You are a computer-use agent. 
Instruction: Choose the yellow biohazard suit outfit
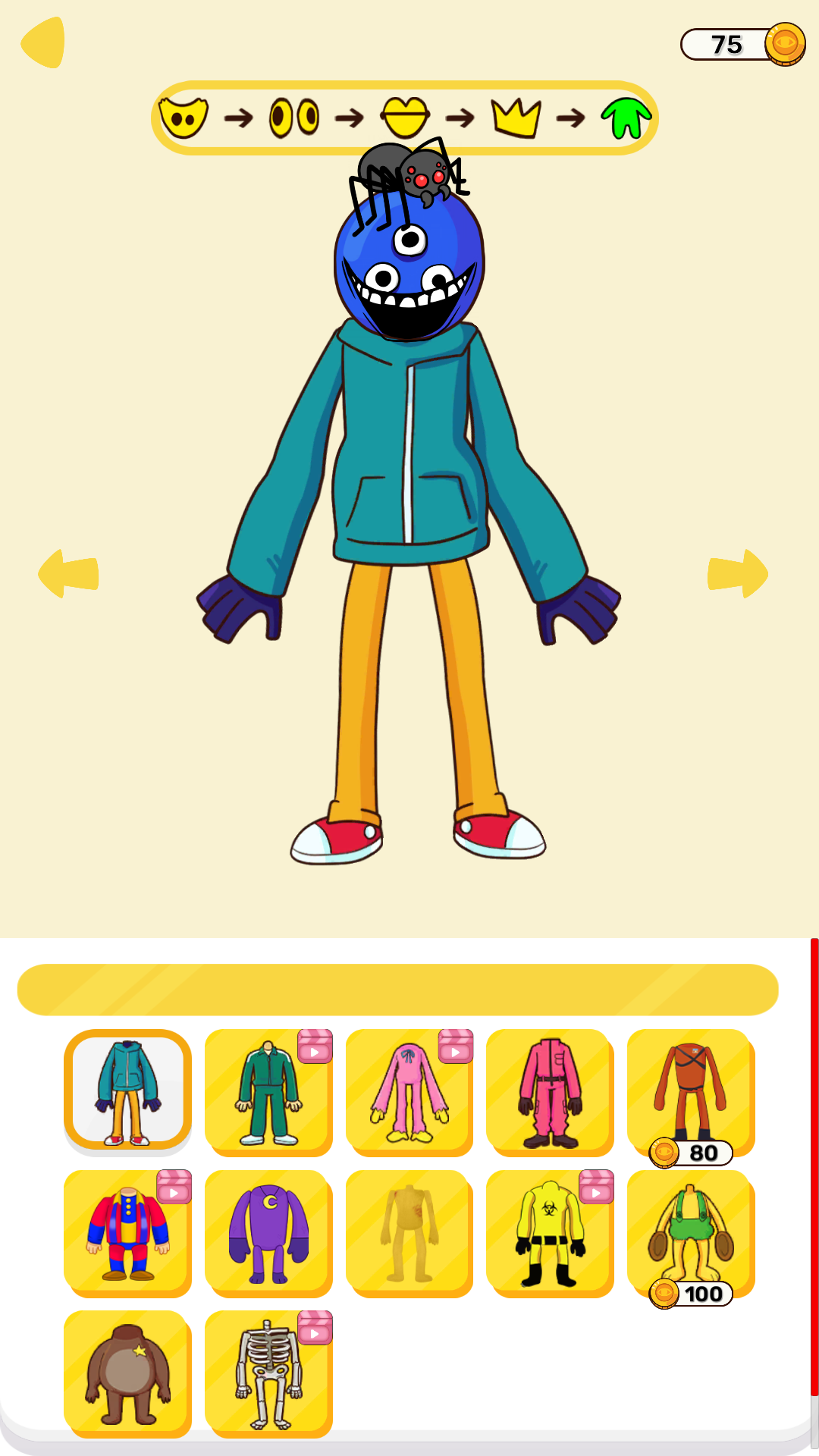click(x=550, y=1233)
